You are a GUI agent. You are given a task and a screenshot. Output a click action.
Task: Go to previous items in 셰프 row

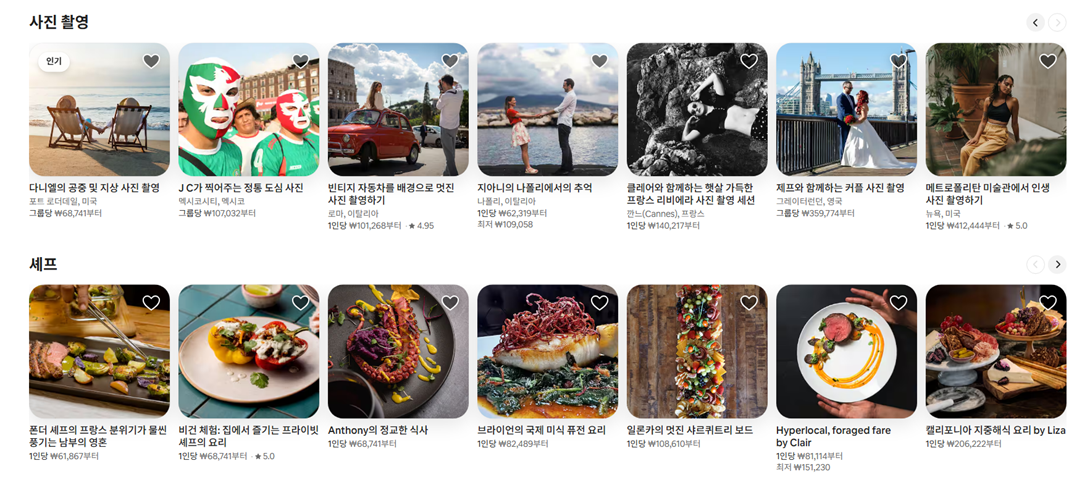1035,264
